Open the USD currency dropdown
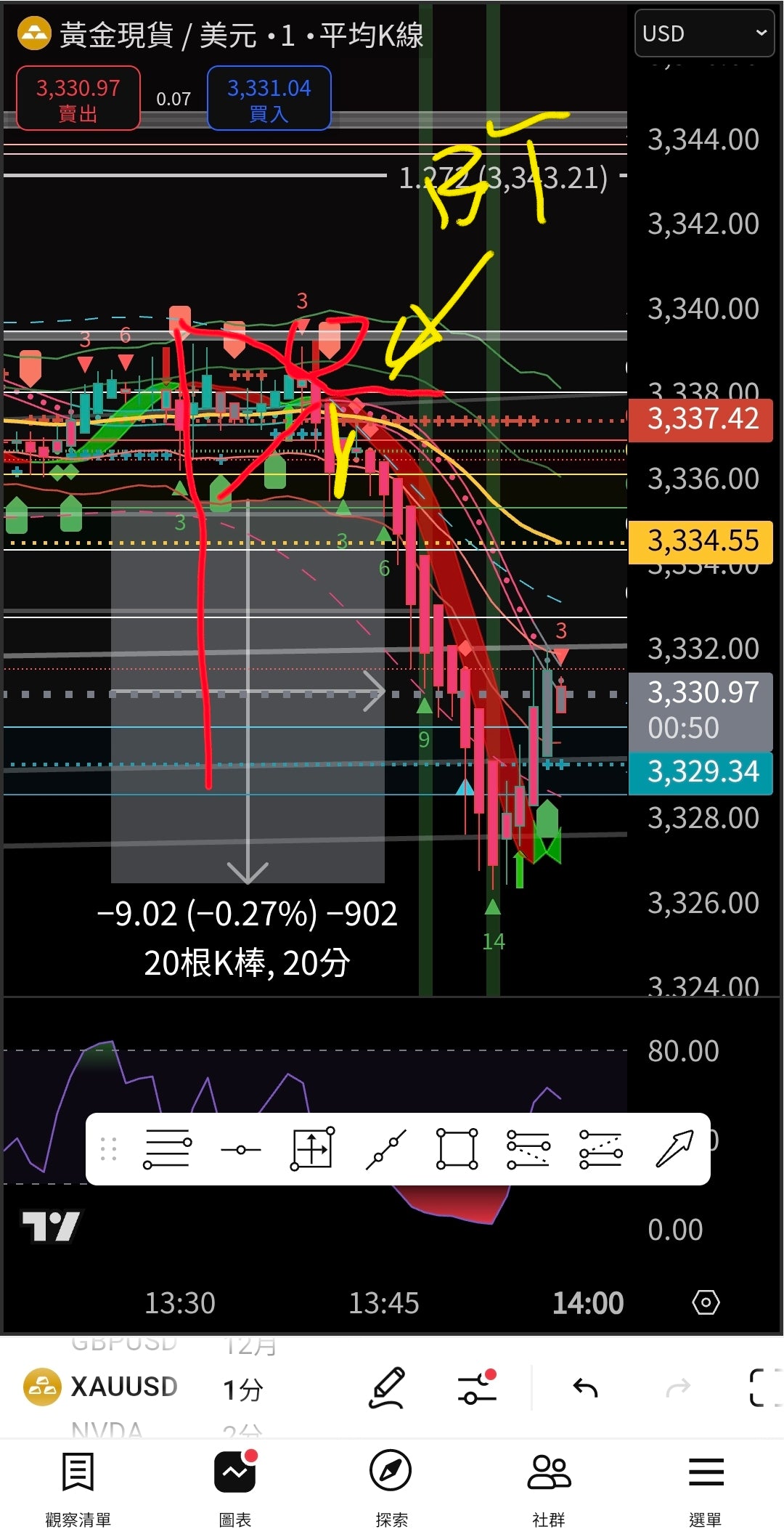 (x=704, y=33)
